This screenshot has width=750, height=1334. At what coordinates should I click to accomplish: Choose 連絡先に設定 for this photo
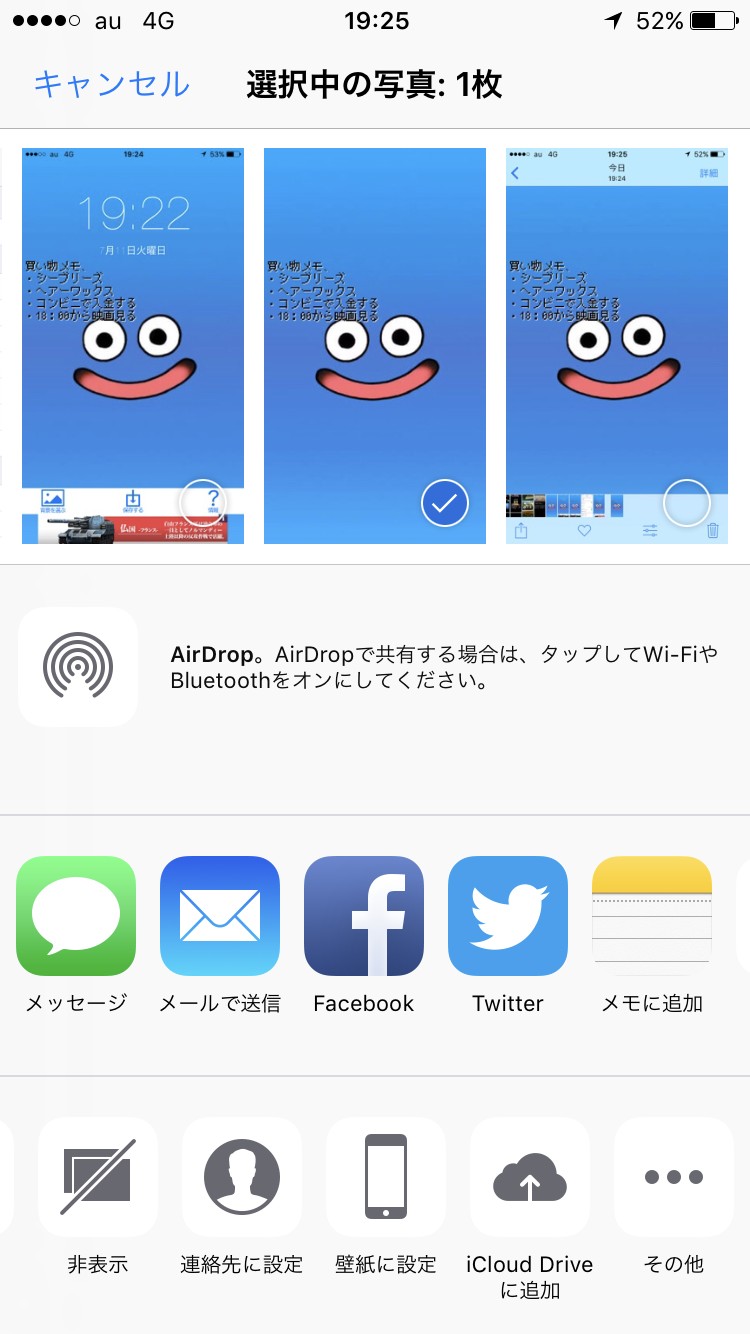coord(242,1177)
